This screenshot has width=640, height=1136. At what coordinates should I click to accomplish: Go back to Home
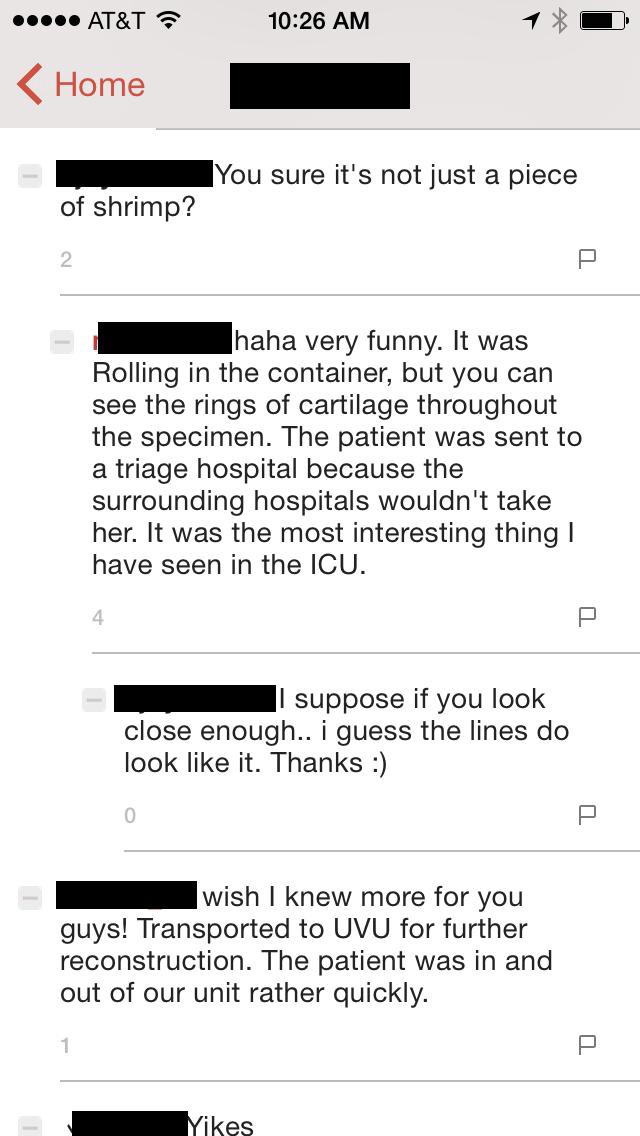81,84
